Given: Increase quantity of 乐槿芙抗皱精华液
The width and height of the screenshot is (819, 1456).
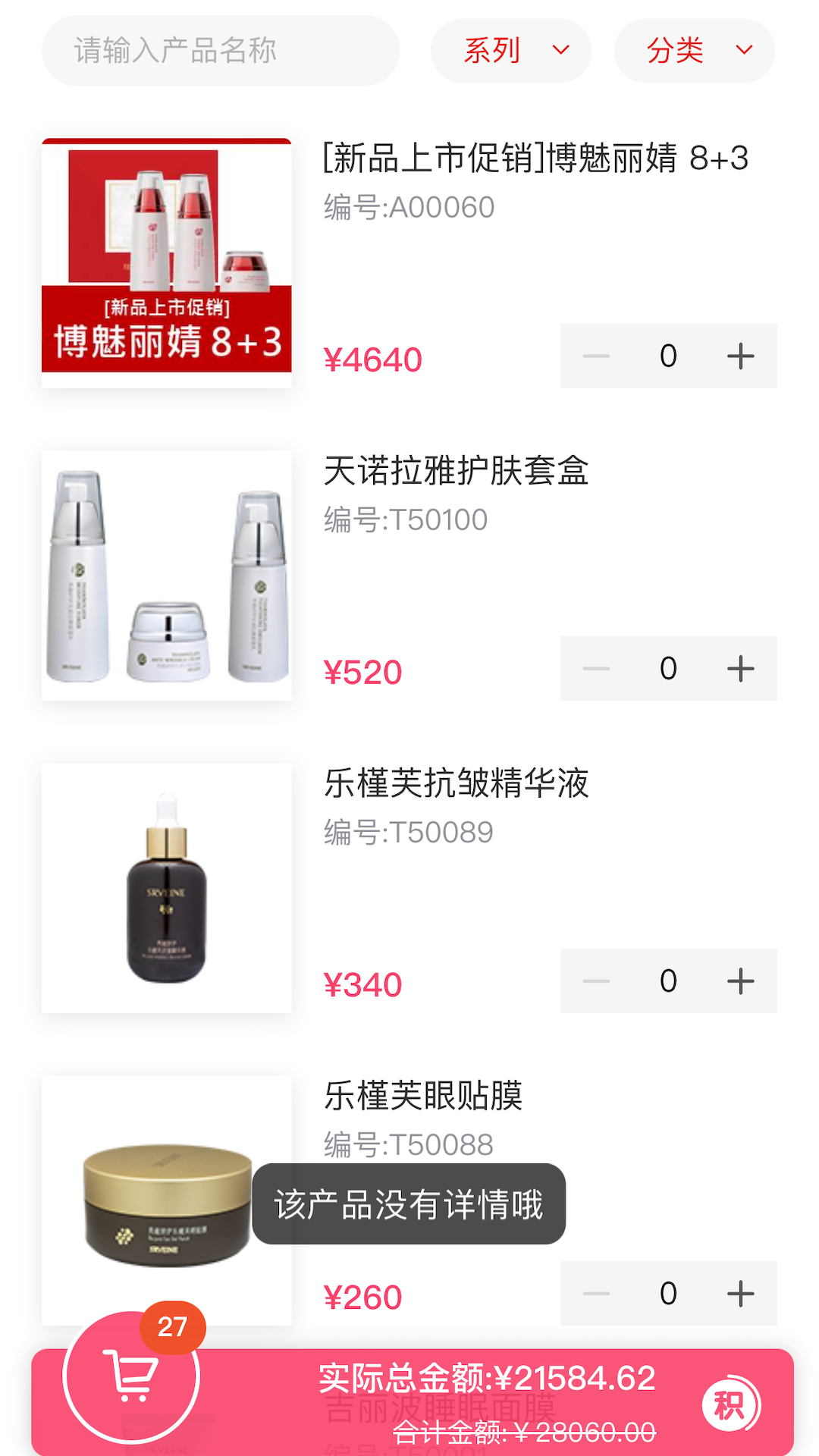Looking at the screenshot, I should (739, 981).
